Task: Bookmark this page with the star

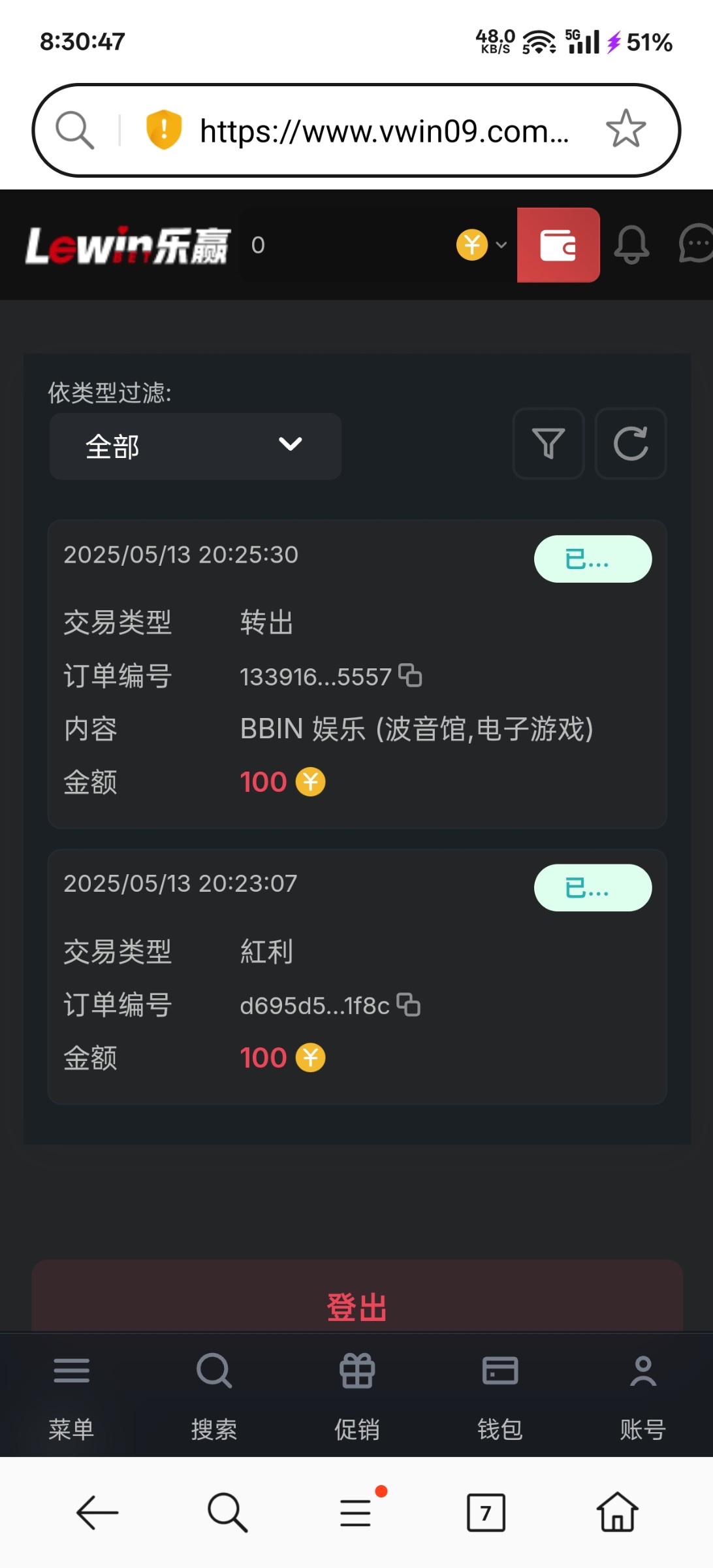Action: (626, 129)
